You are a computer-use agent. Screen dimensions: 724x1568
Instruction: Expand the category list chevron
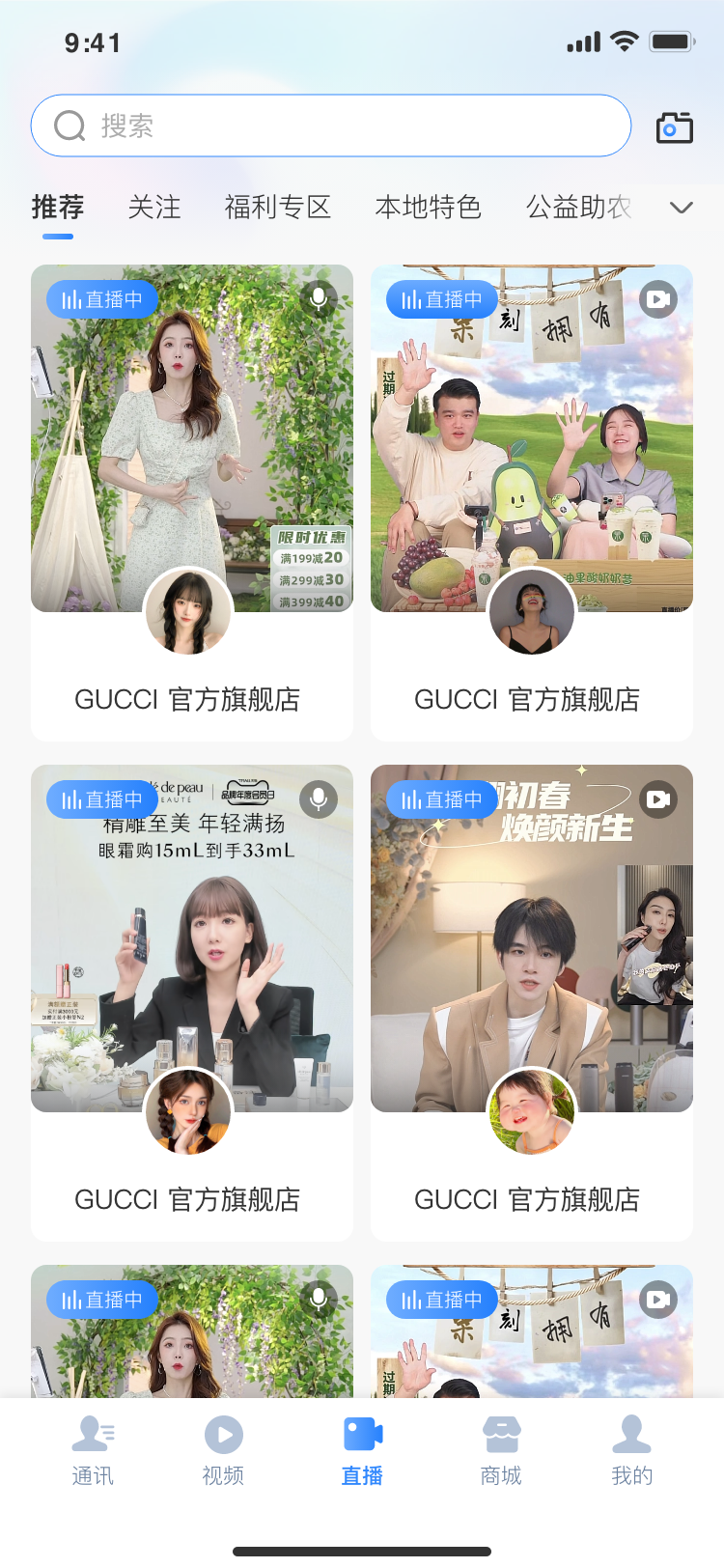click(682, 208)
